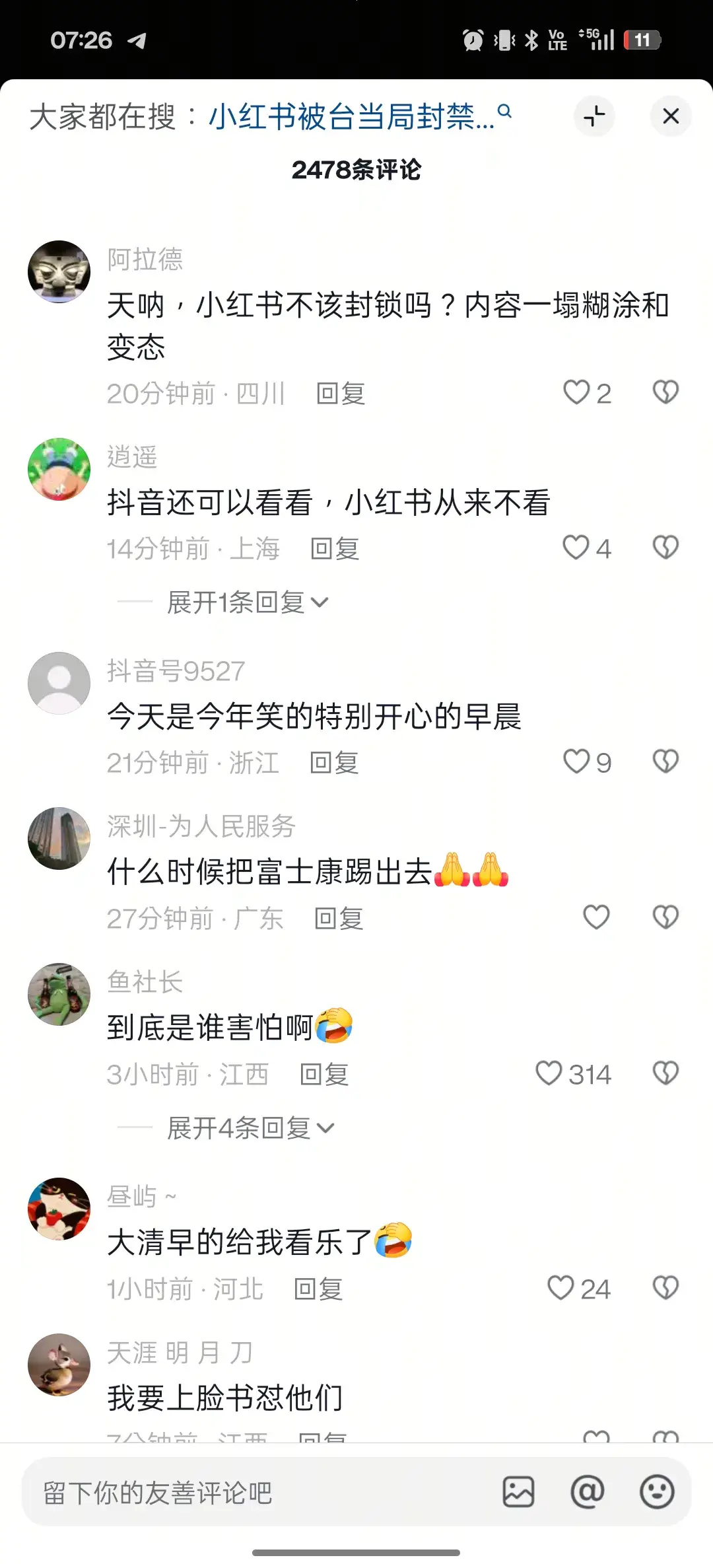Like 昼屿's comment
Image resolution: width=713 pixels, height=1568 pixels.
561,1288
